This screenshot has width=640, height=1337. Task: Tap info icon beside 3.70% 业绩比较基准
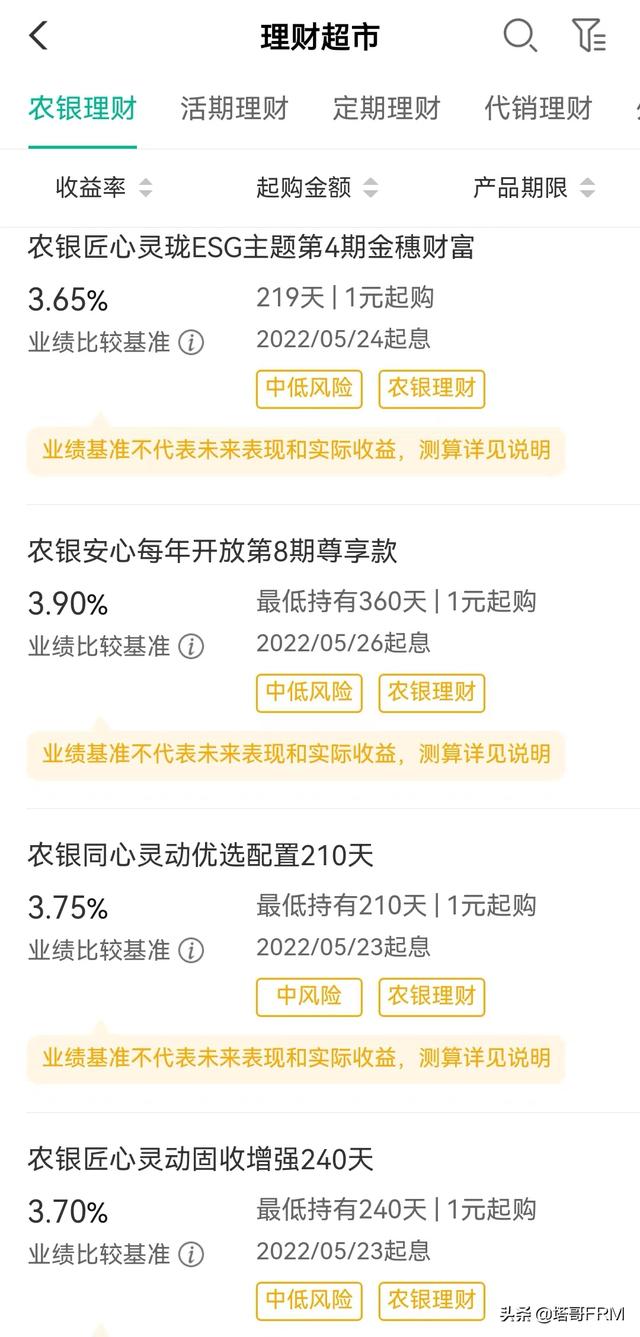point(191,1254)
